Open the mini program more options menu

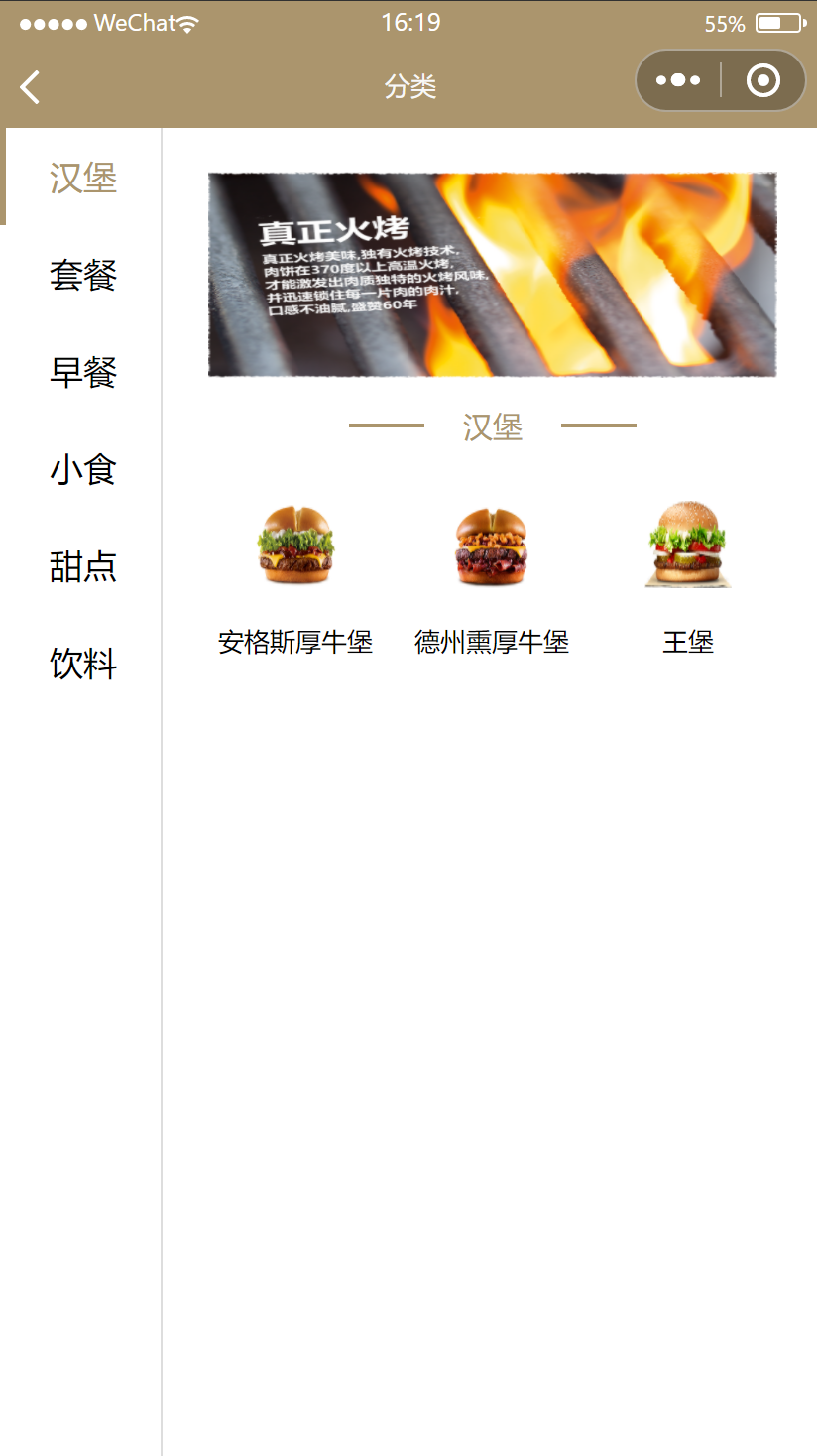click(x=678, y=80)
